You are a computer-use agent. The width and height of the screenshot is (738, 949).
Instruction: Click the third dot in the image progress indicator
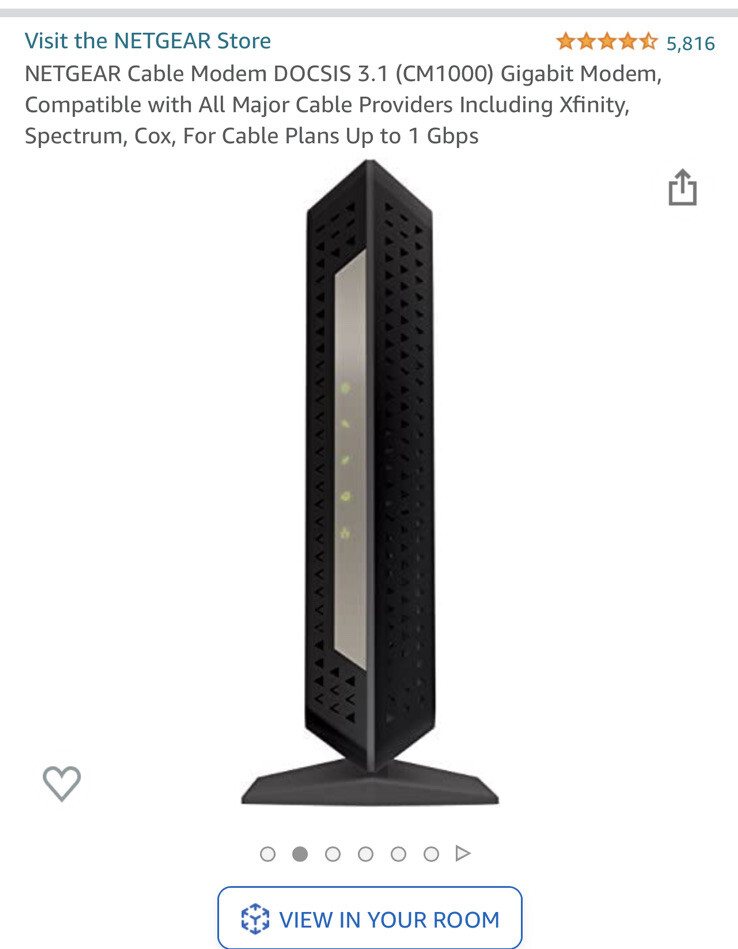tap(334, 854)
